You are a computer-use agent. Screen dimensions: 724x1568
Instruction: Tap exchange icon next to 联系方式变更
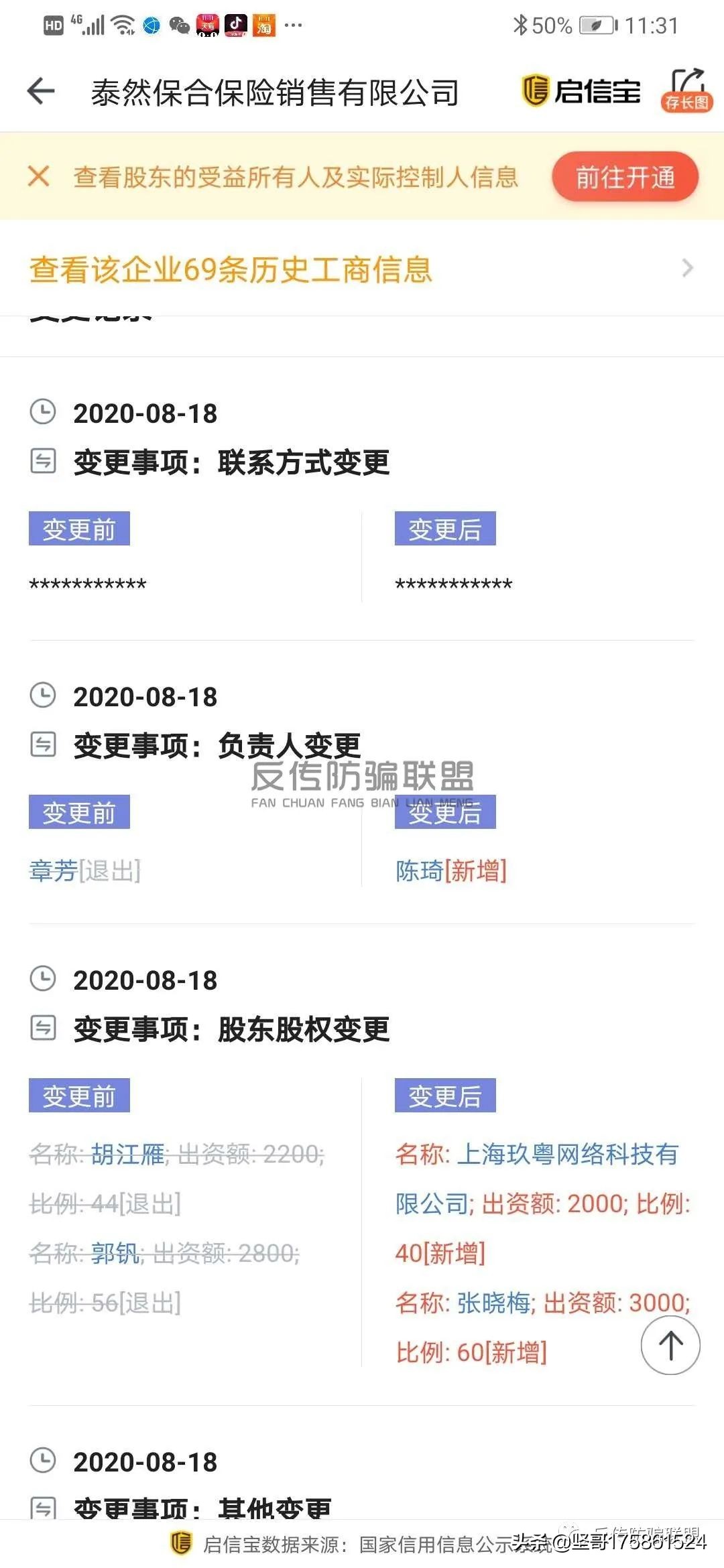point(43,461)
